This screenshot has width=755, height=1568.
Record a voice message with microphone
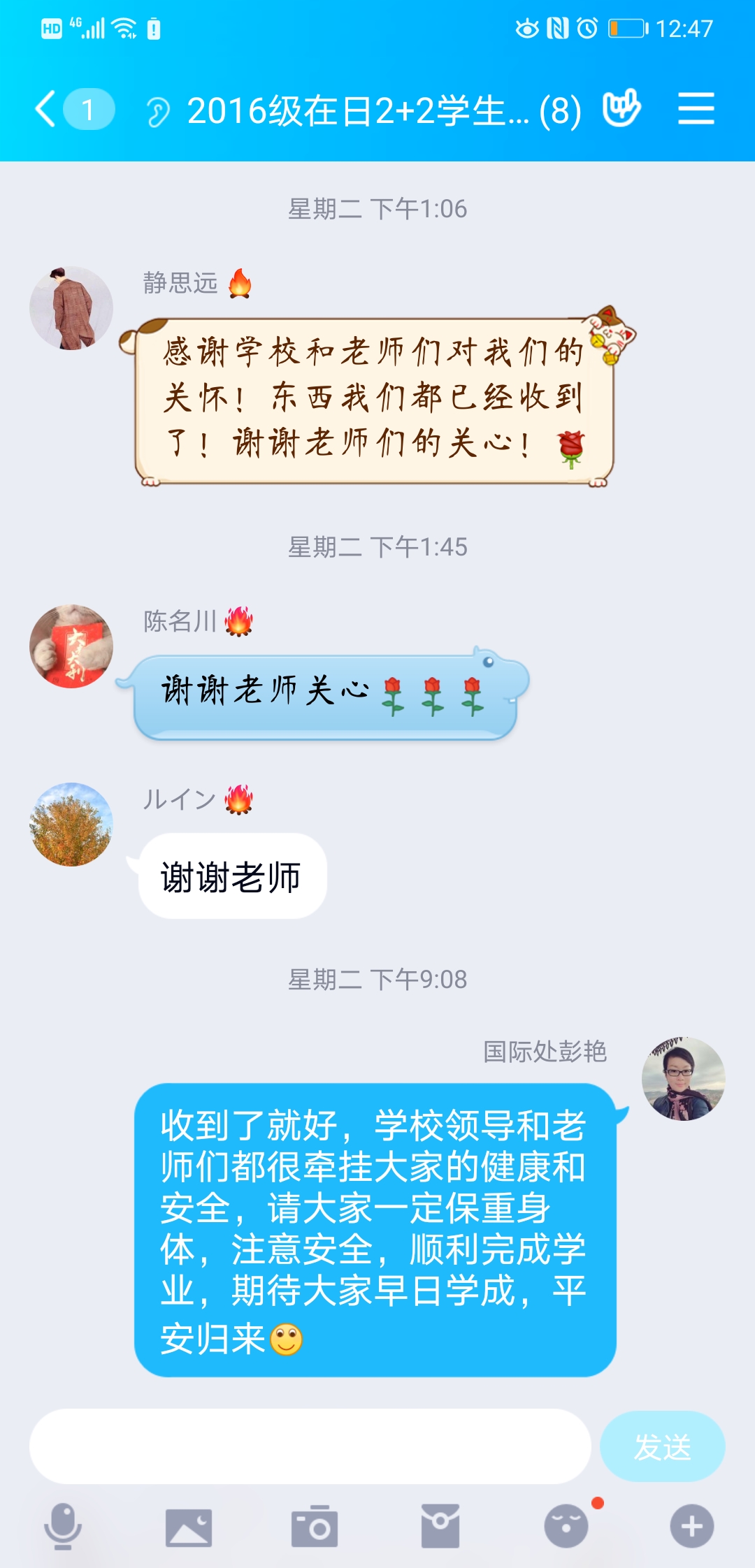click(63, 1526)
